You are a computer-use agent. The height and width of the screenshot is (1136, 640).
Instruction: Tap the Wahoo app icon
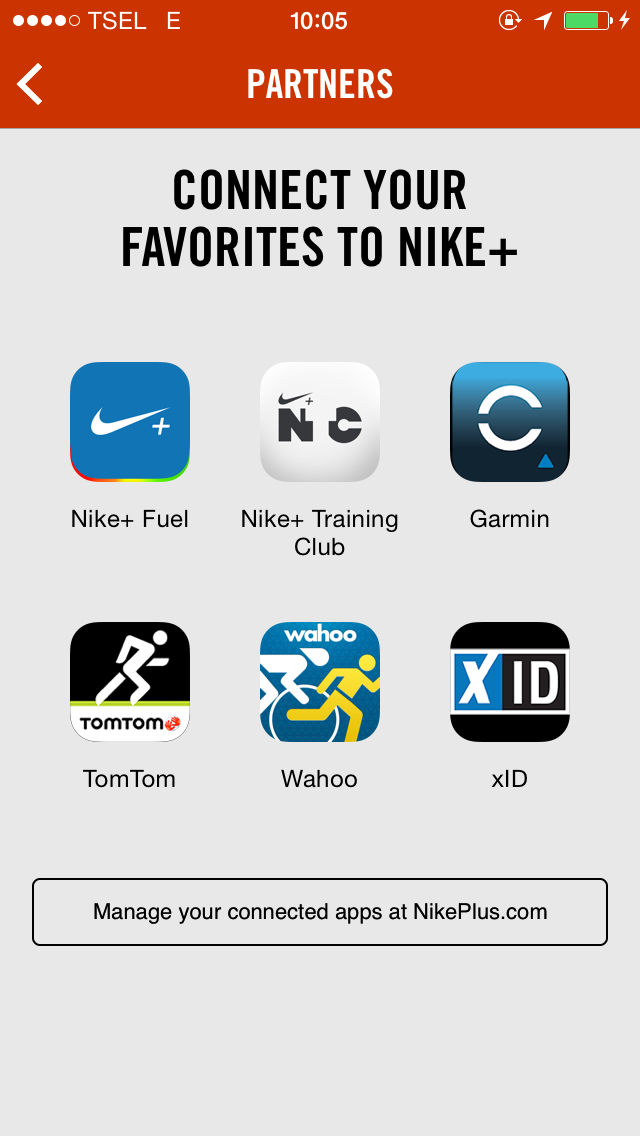click(320, 682)
